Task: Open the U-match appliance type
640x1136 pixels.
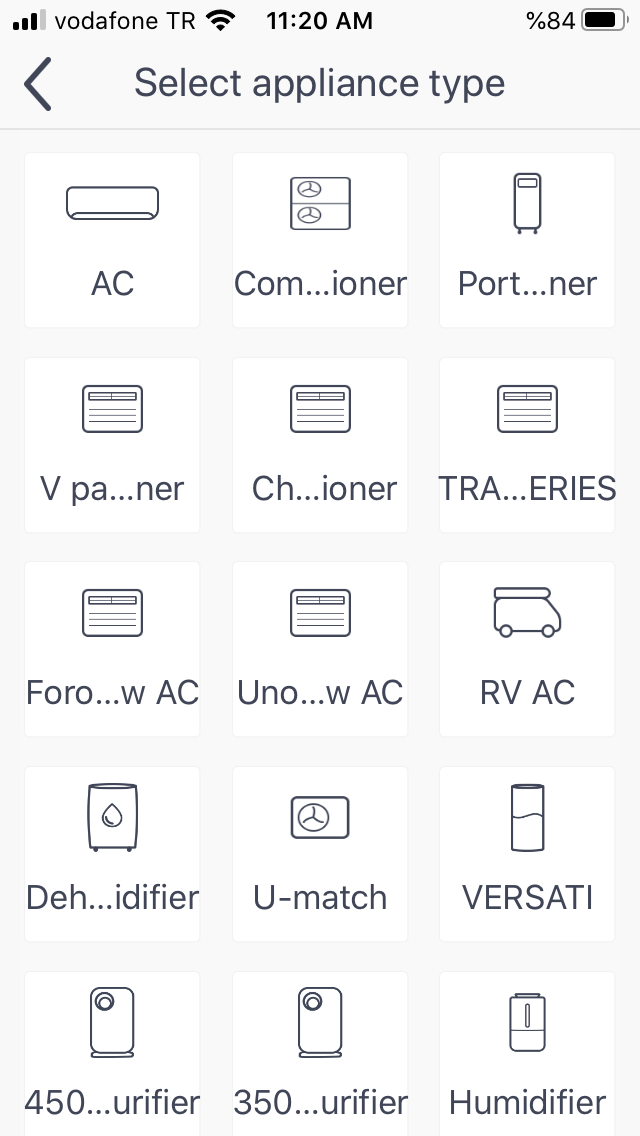Action: pyautogui.click(x=320, y=854)
